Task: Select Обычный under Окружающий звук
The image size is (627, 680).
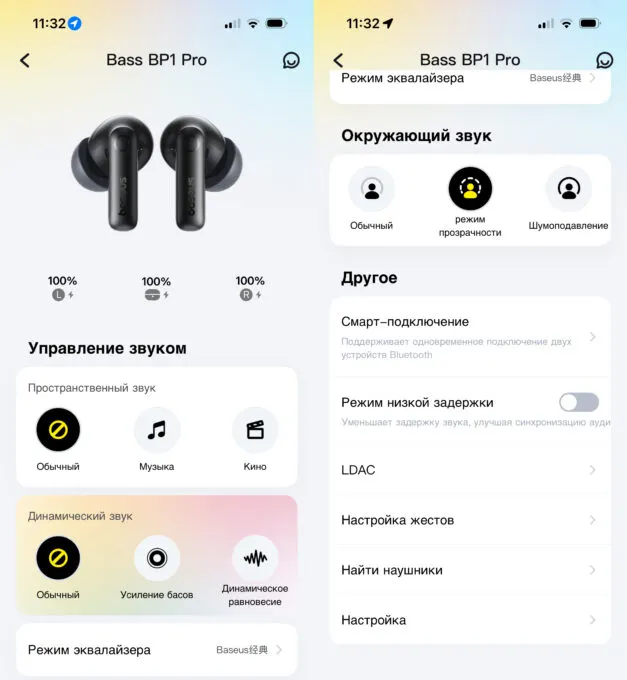Action: tap(371, 189)
